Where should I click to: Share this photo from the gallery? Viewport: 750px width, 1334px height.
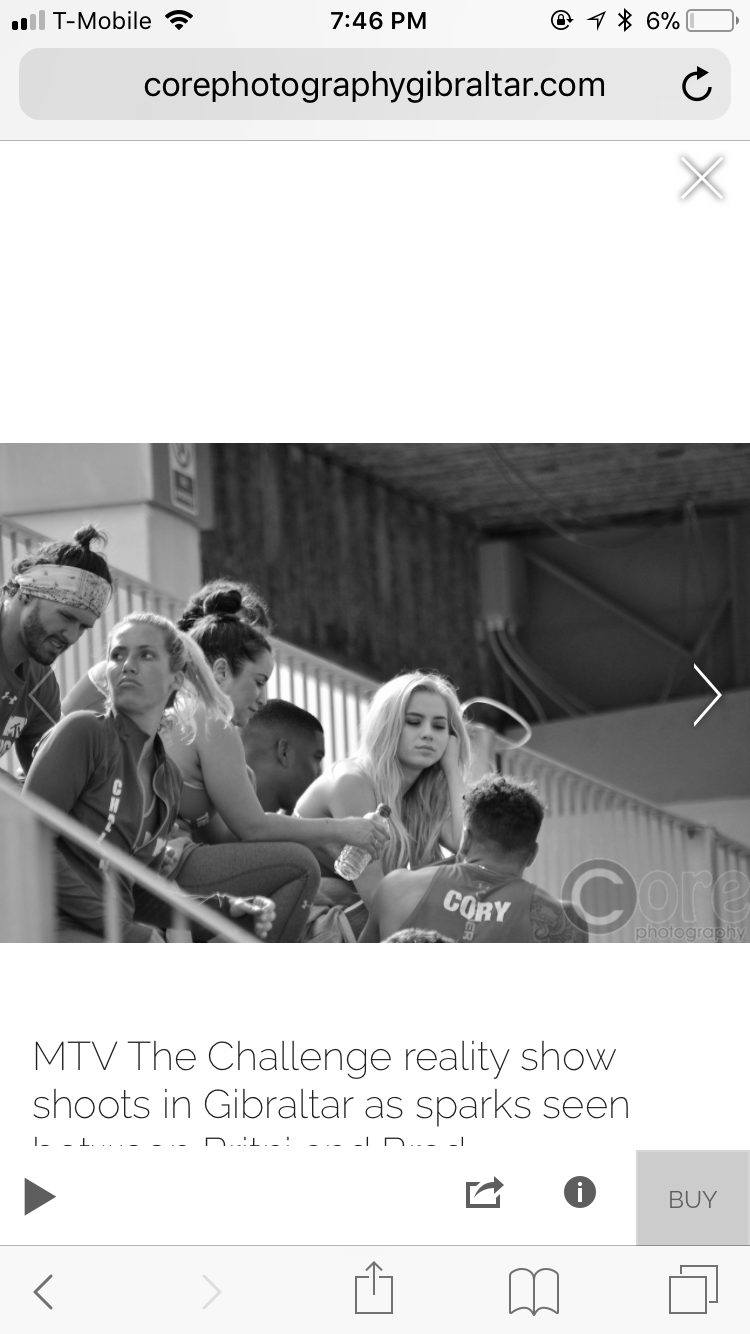(484, 1192)
